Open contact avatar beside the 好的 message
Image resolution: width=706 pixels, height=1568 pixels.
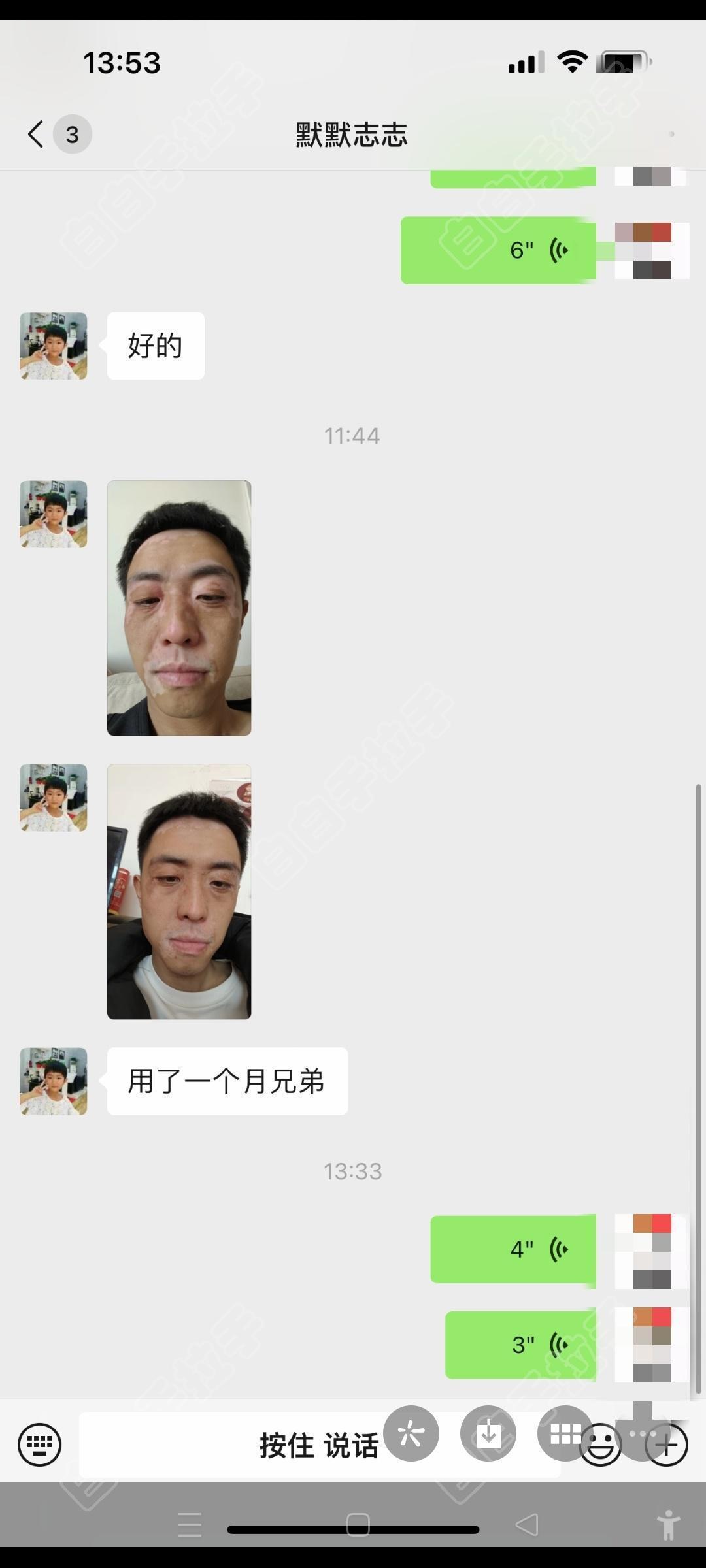pos(54,346)
